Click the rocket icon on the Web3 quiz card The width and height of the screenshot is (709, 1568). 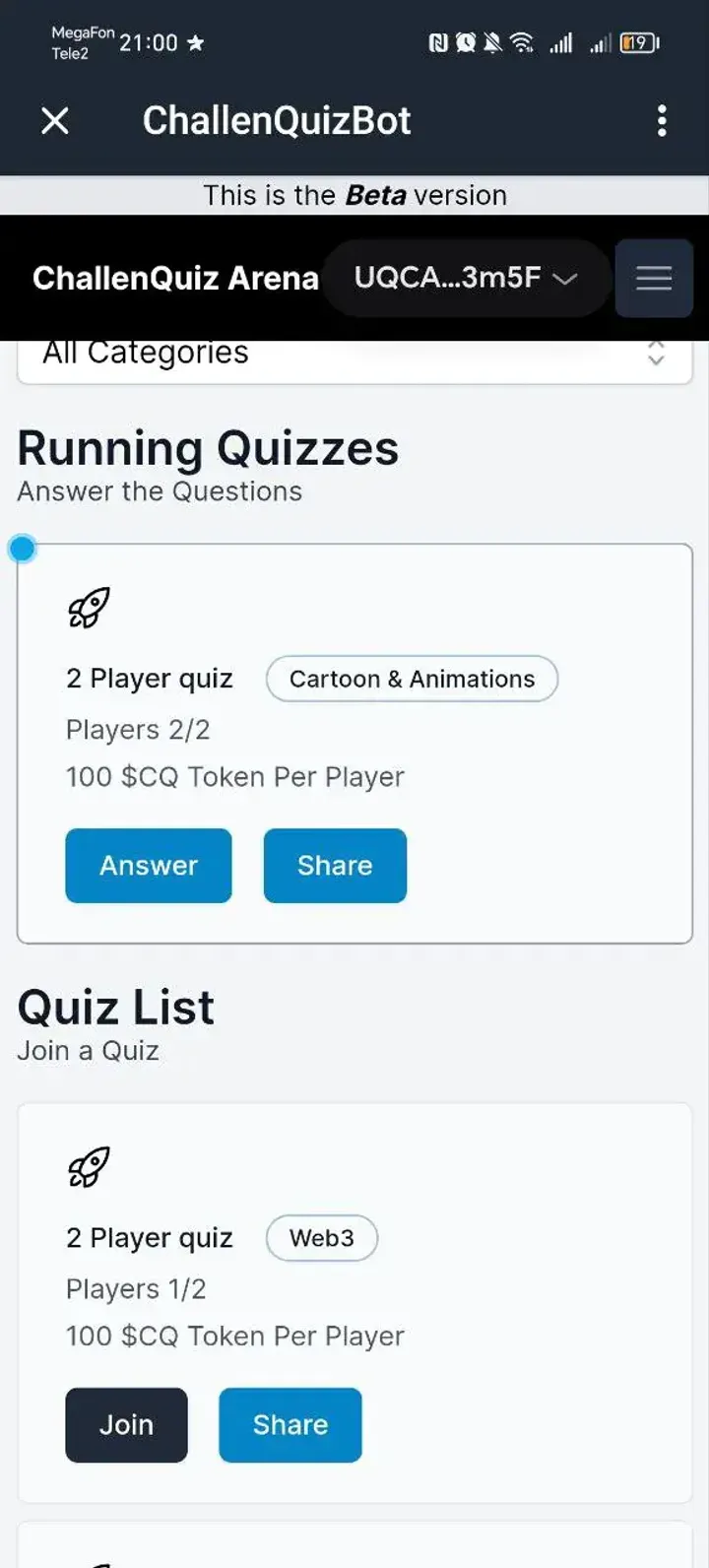[x=89, y=1166]
